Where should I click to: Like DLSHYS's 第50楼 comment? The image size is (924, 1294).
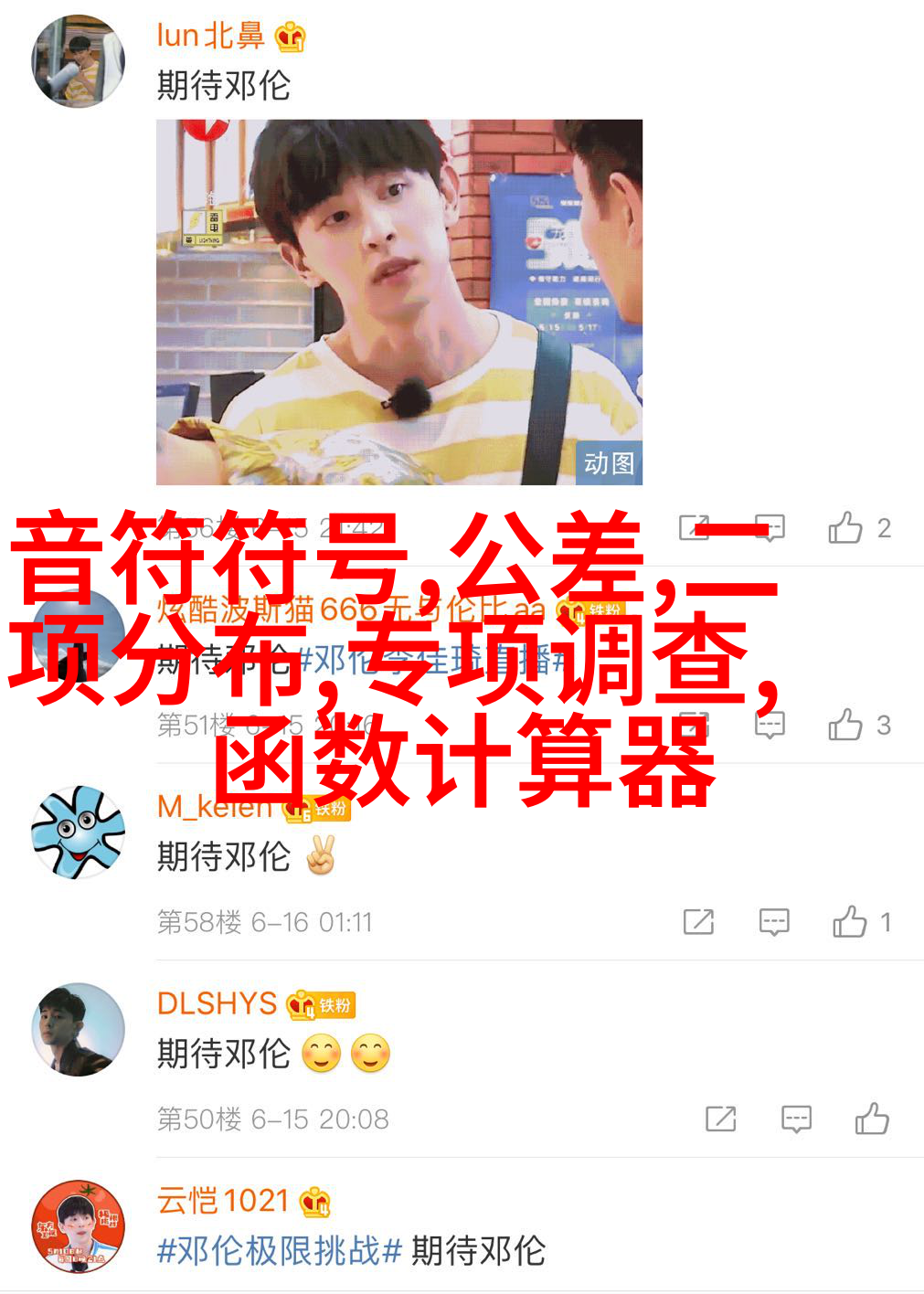tap(872, 1119)
